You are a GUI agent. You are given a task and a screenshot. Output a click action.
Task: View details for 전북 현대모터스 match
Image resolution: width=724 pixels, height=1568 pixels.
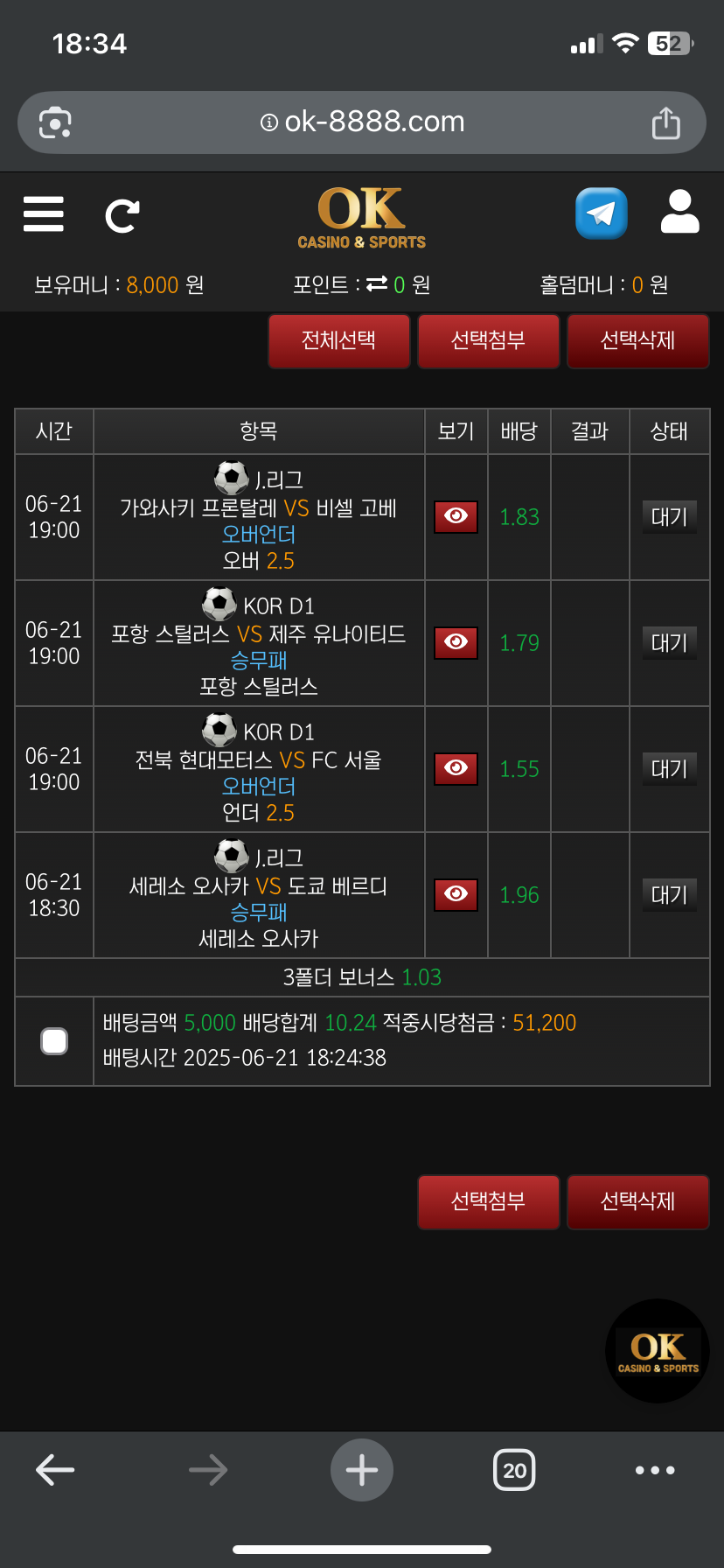click(x=456, y=768)
